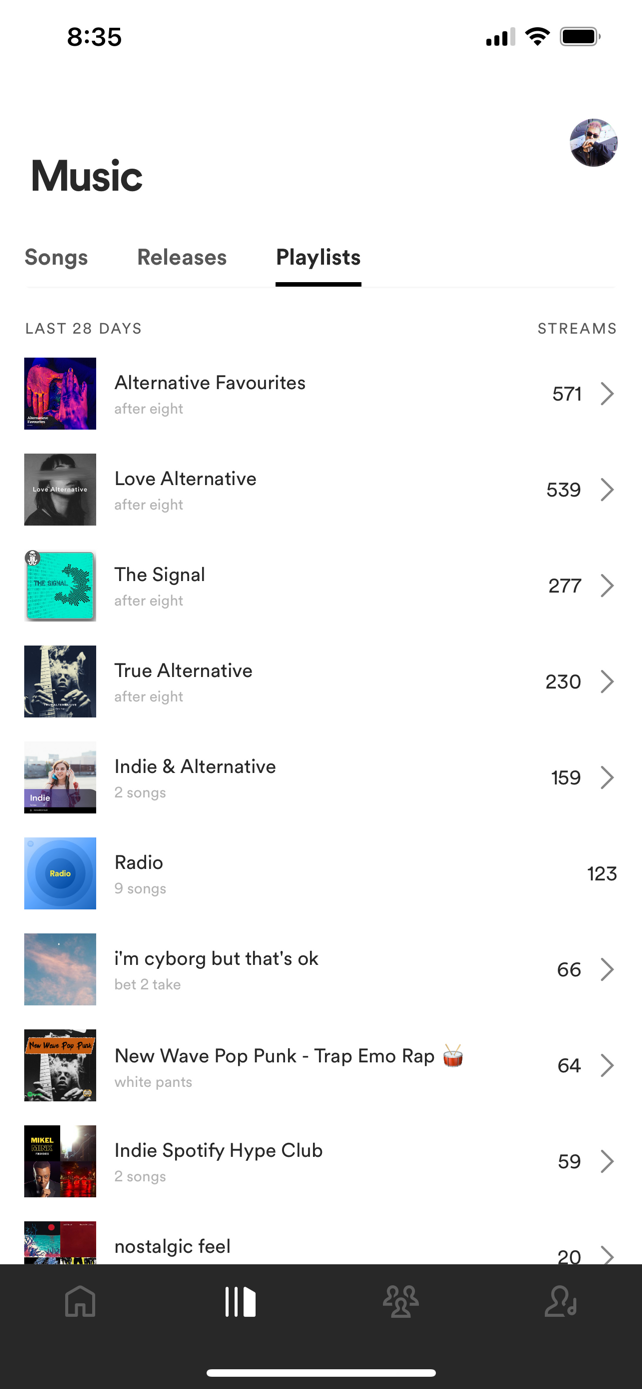Go to the Home tab
Screen dimensions: 642x1389
click(80, 1301)
